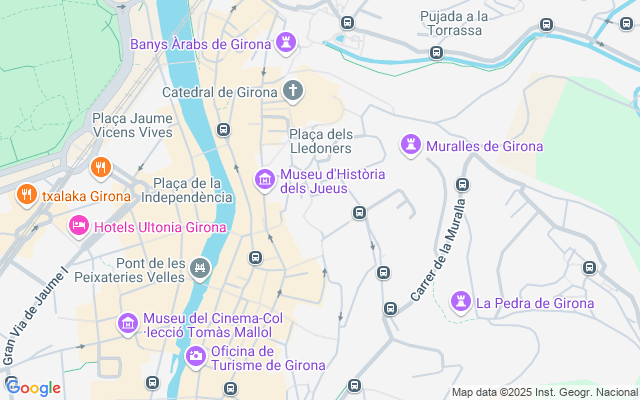Select the bus stop near Pujada a la Torrassa
Image resolution: width=640 pixels, height=400 pixels.
pyautogui.click(x=436, y=52)
